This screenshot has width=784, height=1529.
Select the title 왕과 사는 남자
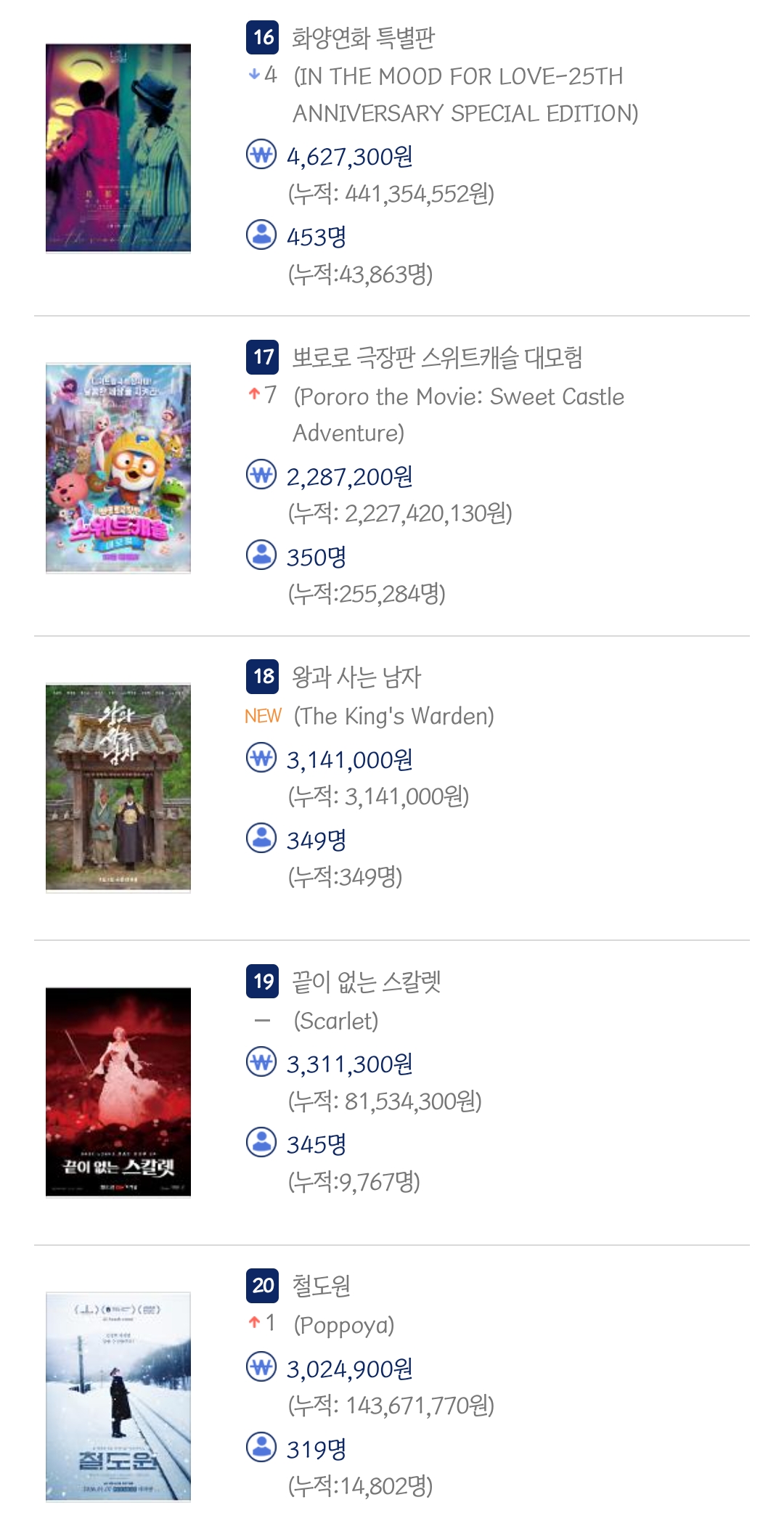pyautogui.click(x=356, y=677)
